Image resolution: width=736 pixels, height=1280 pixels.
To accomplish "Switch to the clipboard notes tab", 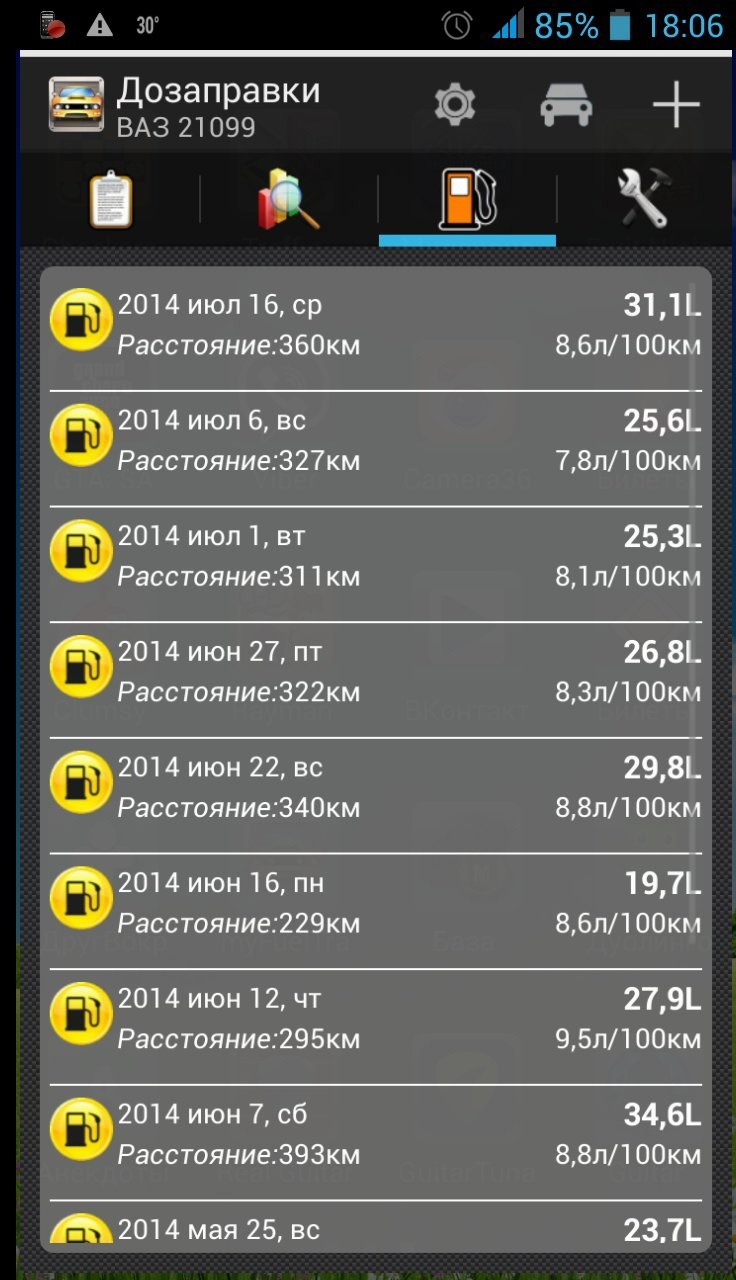I will 110,199.
